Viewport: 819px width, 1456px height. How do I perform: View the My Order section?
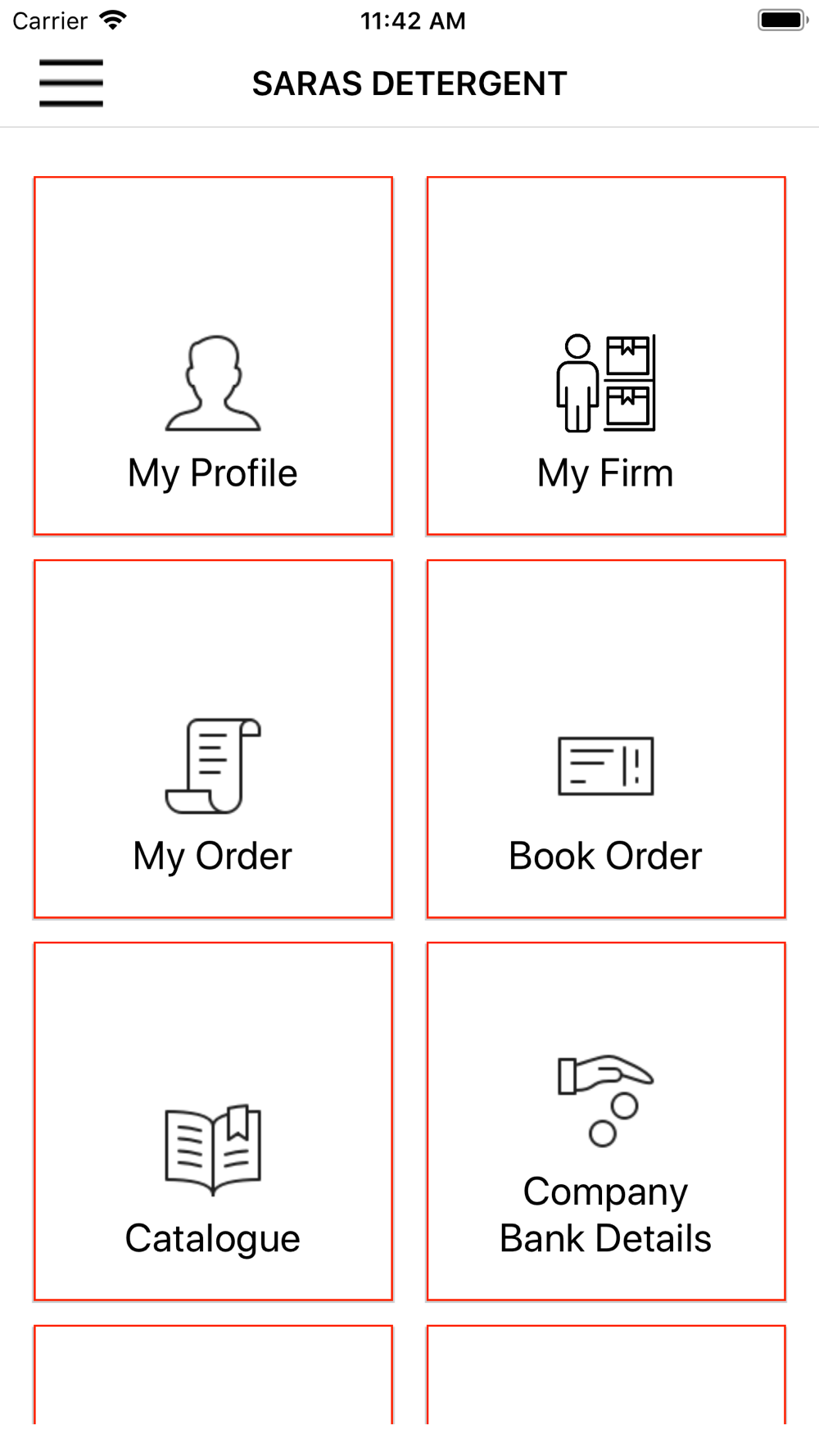[213, 739]
